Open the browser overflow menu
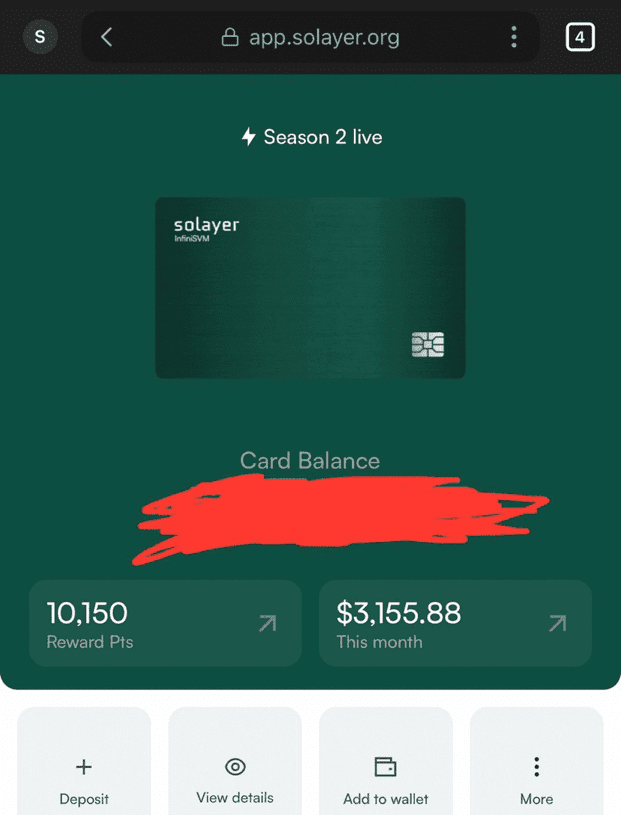The image size is (621, 815). click(514, 38)
